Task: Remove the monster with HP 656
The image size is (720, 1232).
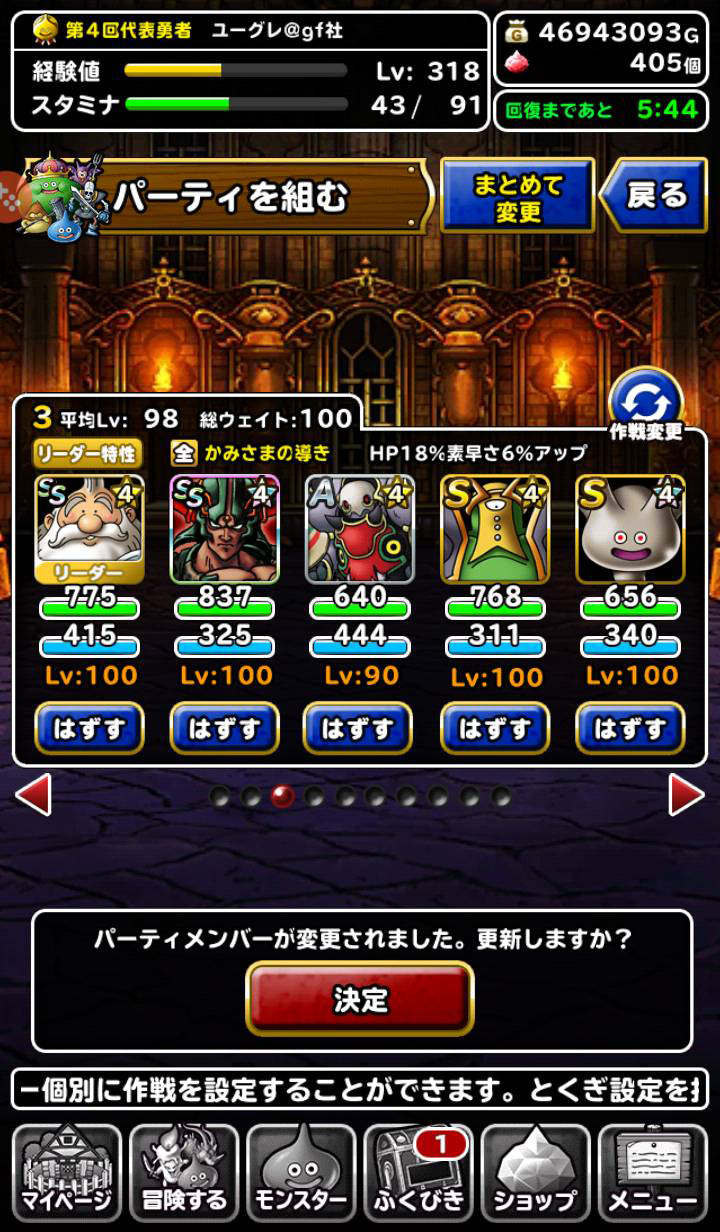Action: point(630,728)
